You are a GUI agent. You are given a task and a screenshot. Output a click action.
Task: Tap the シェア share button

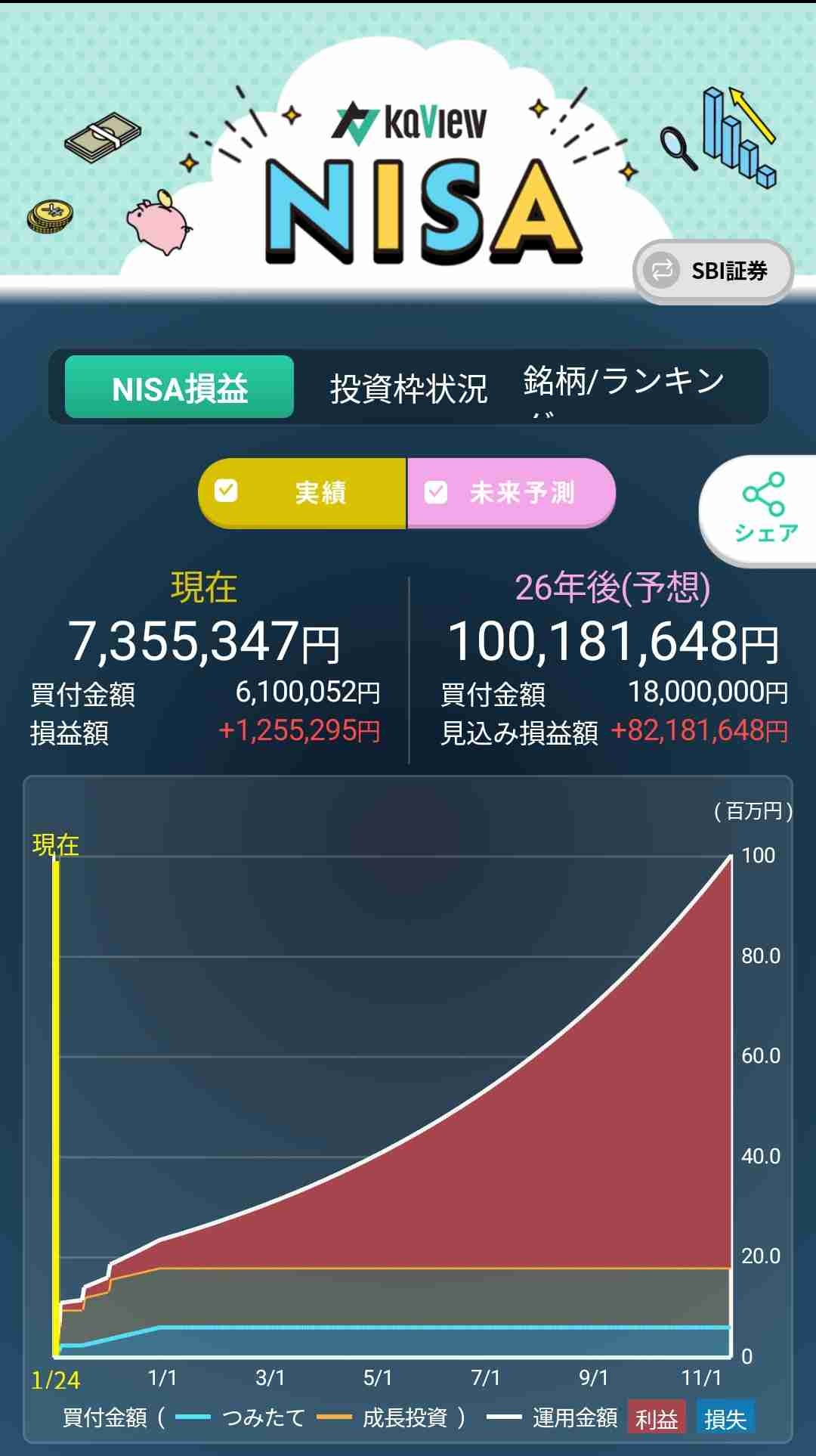click(763, 510)
